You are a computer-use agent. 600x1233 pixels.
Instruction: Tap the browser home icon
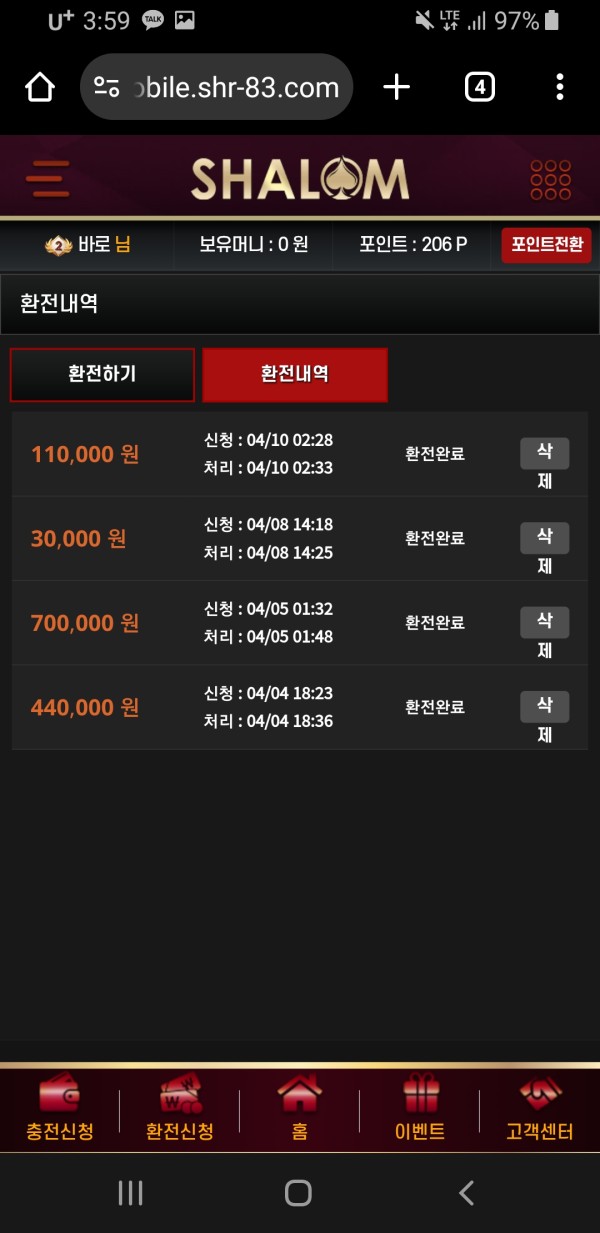tap(40, 88)
